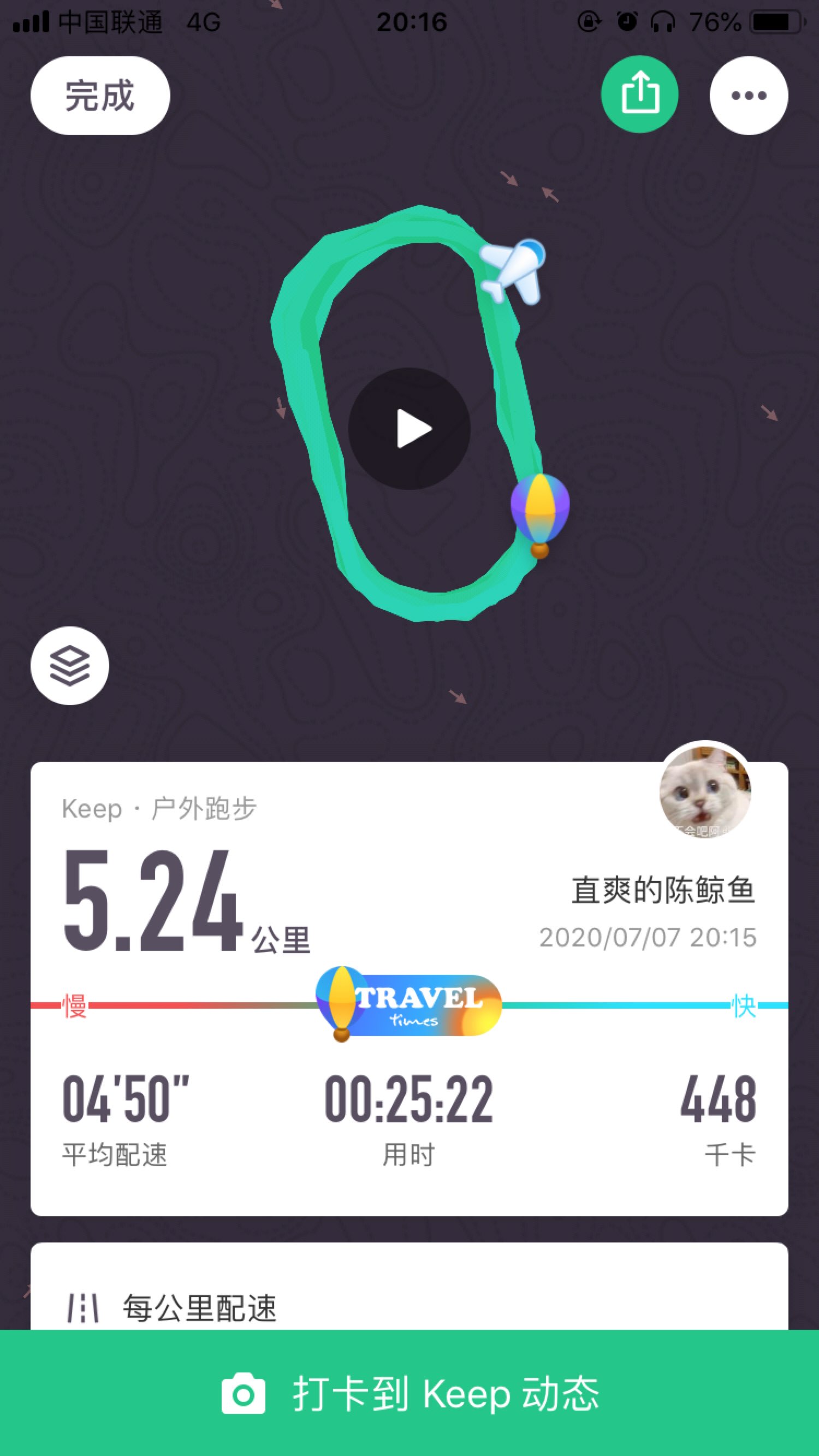Toggle the route playback with the play button
Image resolution: width=819 pixels, height=1456 pixels.
(x=411, y=428)
